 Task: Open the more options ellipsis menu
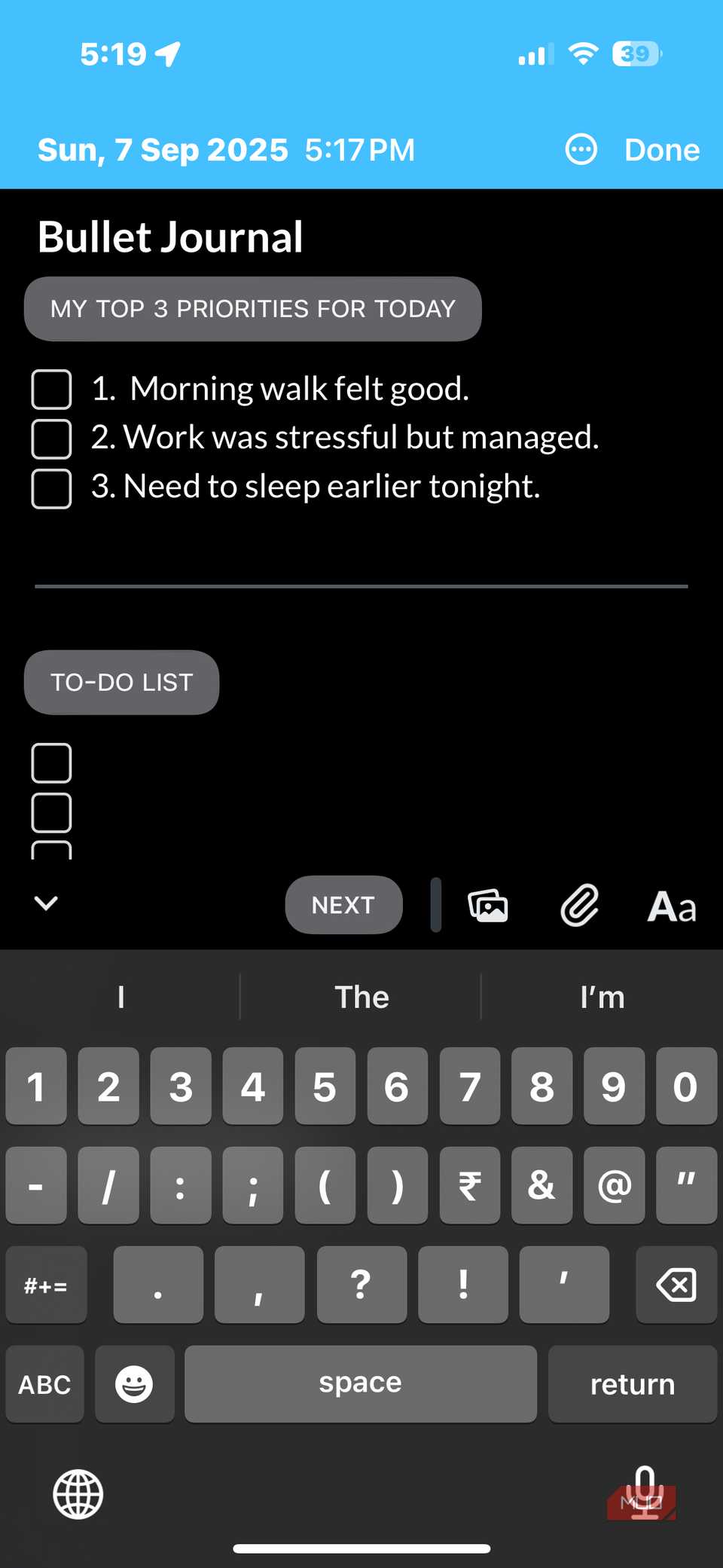(x=581, y=149)
